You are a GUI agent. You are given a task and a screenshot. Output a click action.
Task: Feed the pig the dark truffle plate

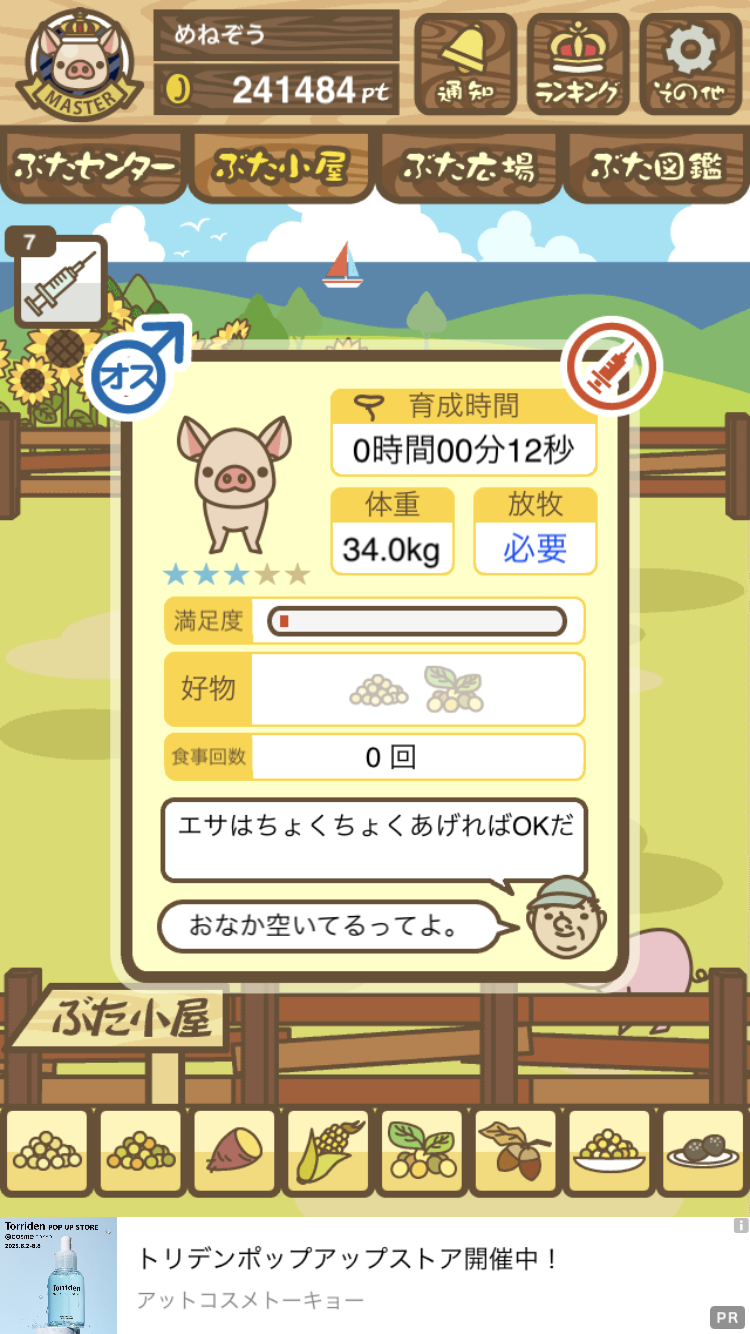702,1152
